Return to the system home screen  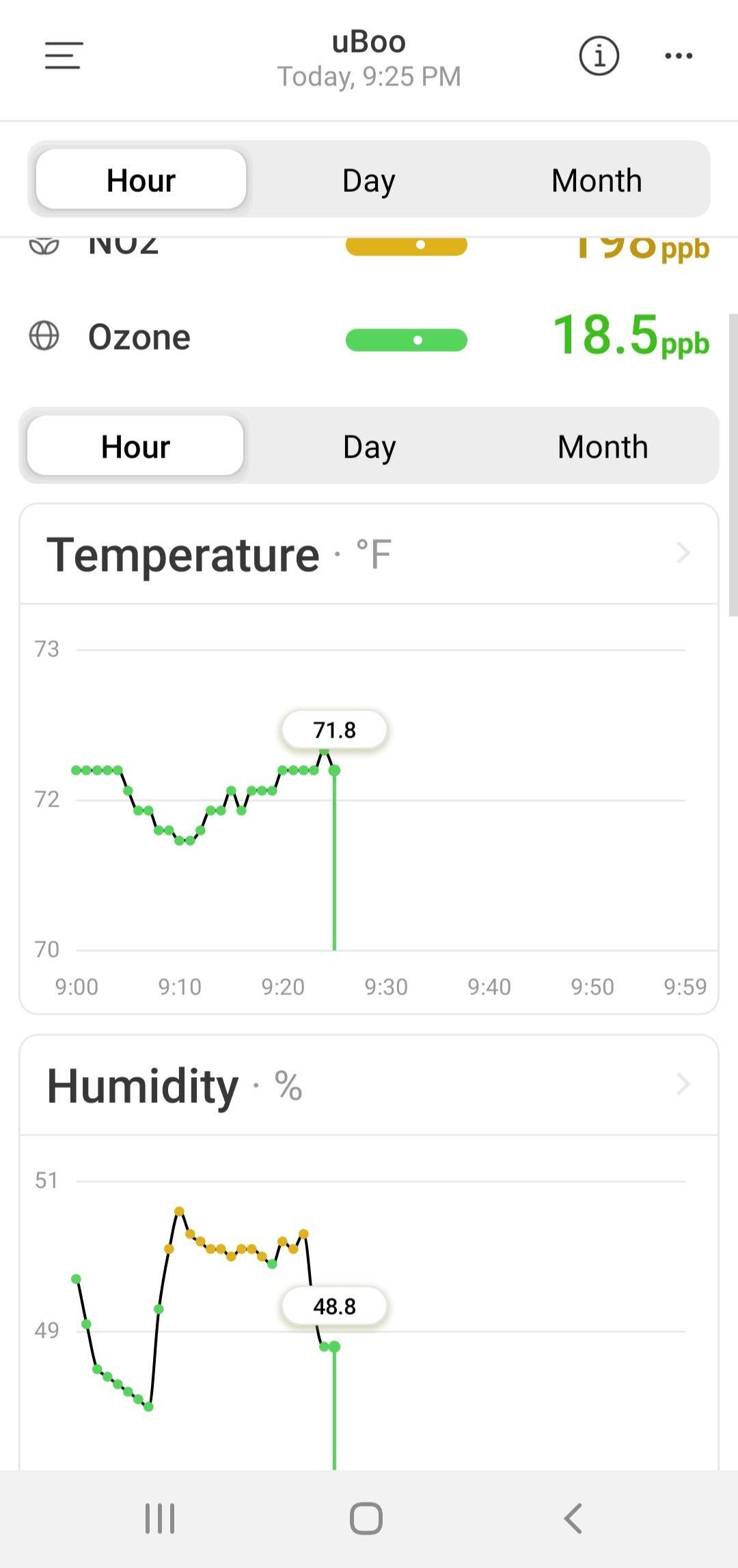point(366,1519)
